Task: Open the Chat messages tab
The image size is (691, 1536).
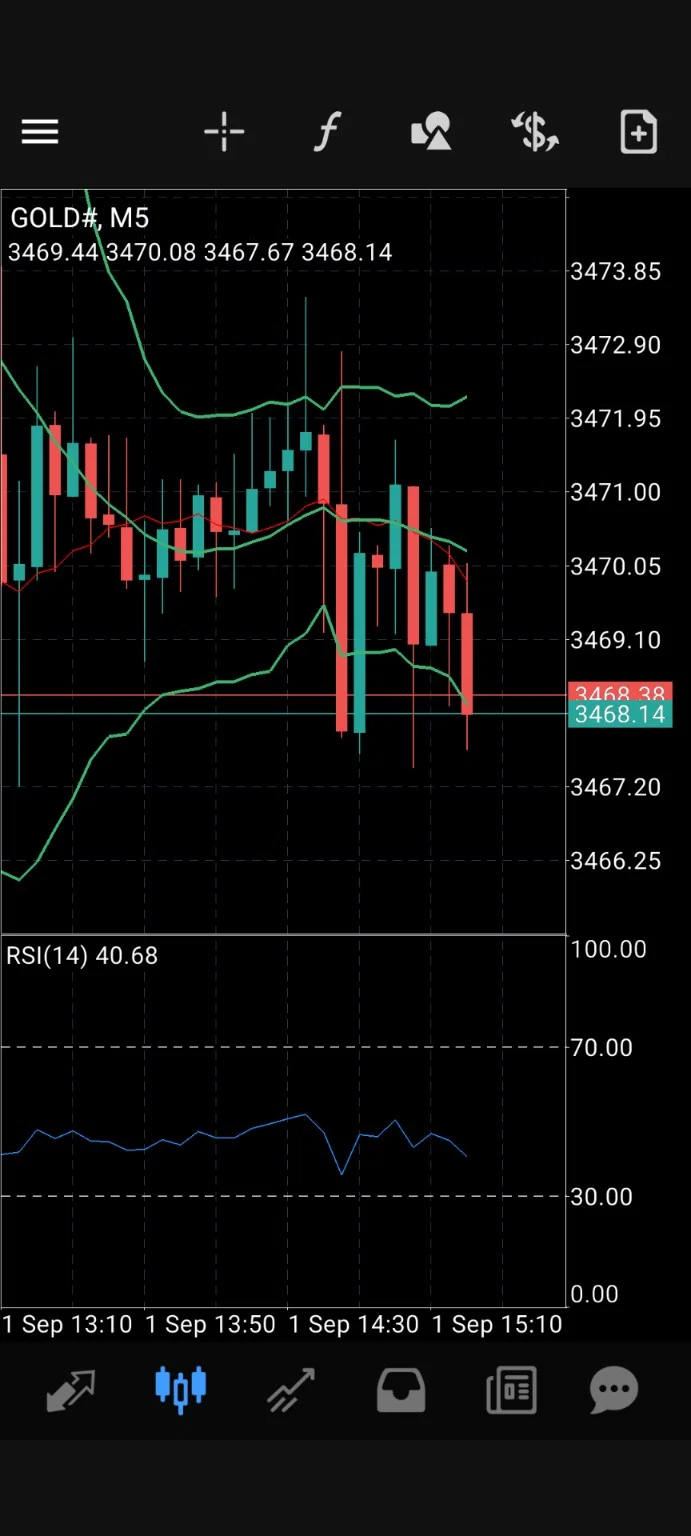Action: pyautogui.click(x=614, y=1389)
